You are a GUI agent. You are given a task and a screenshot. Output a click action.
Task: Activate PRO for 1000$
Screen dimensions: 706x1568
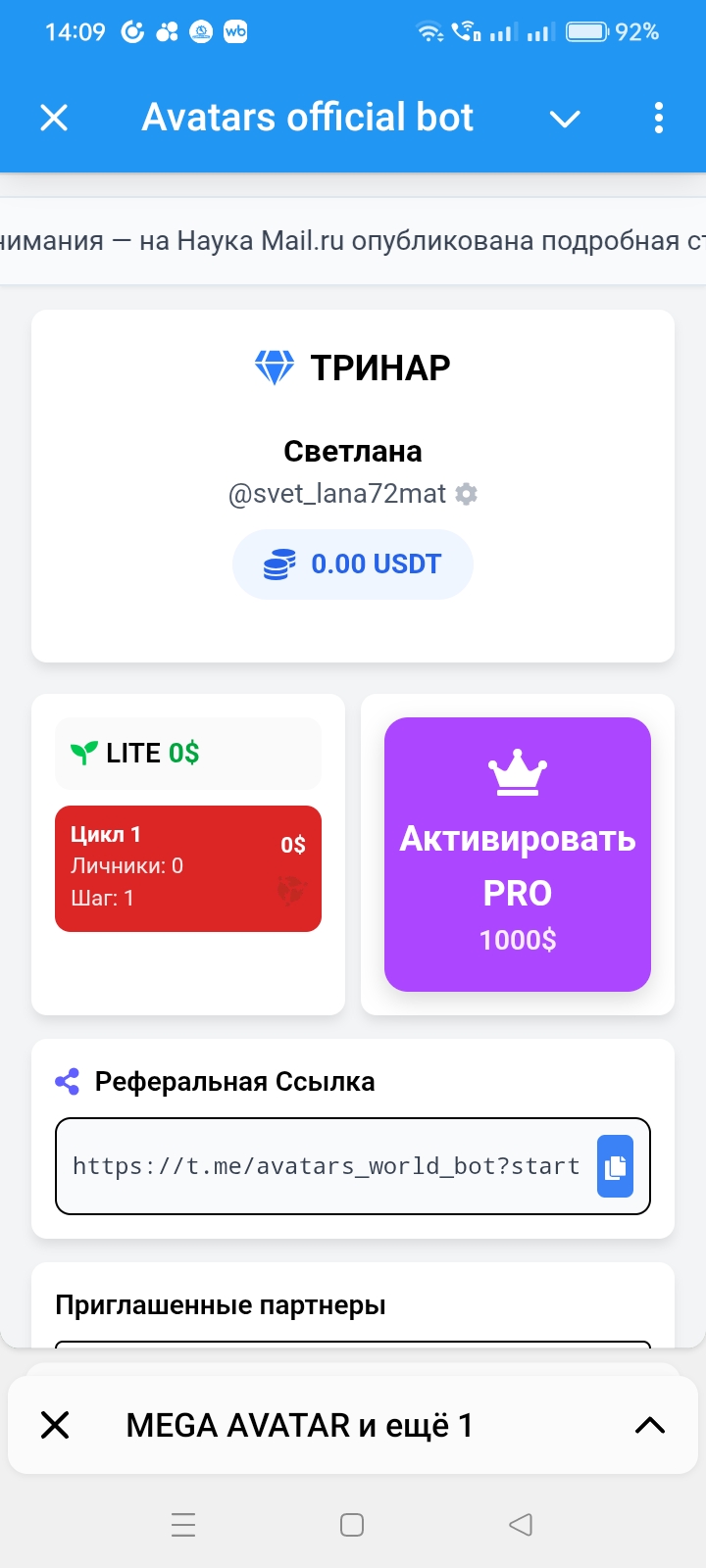518,855
